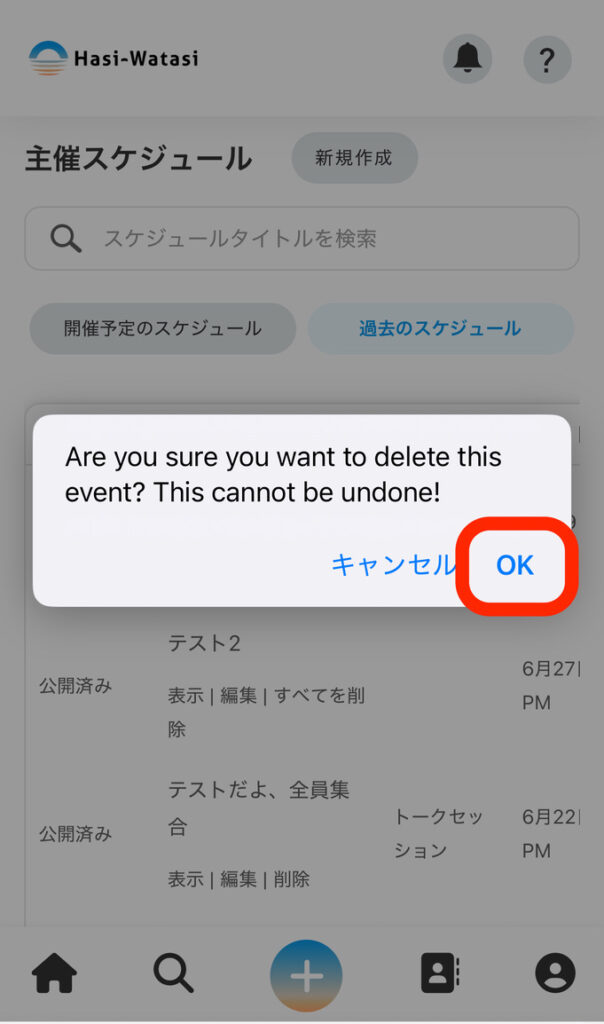Open the contacts book tab
Image resolution: width=604 pixels, height=1024 pixels.
tap(439, 973)
